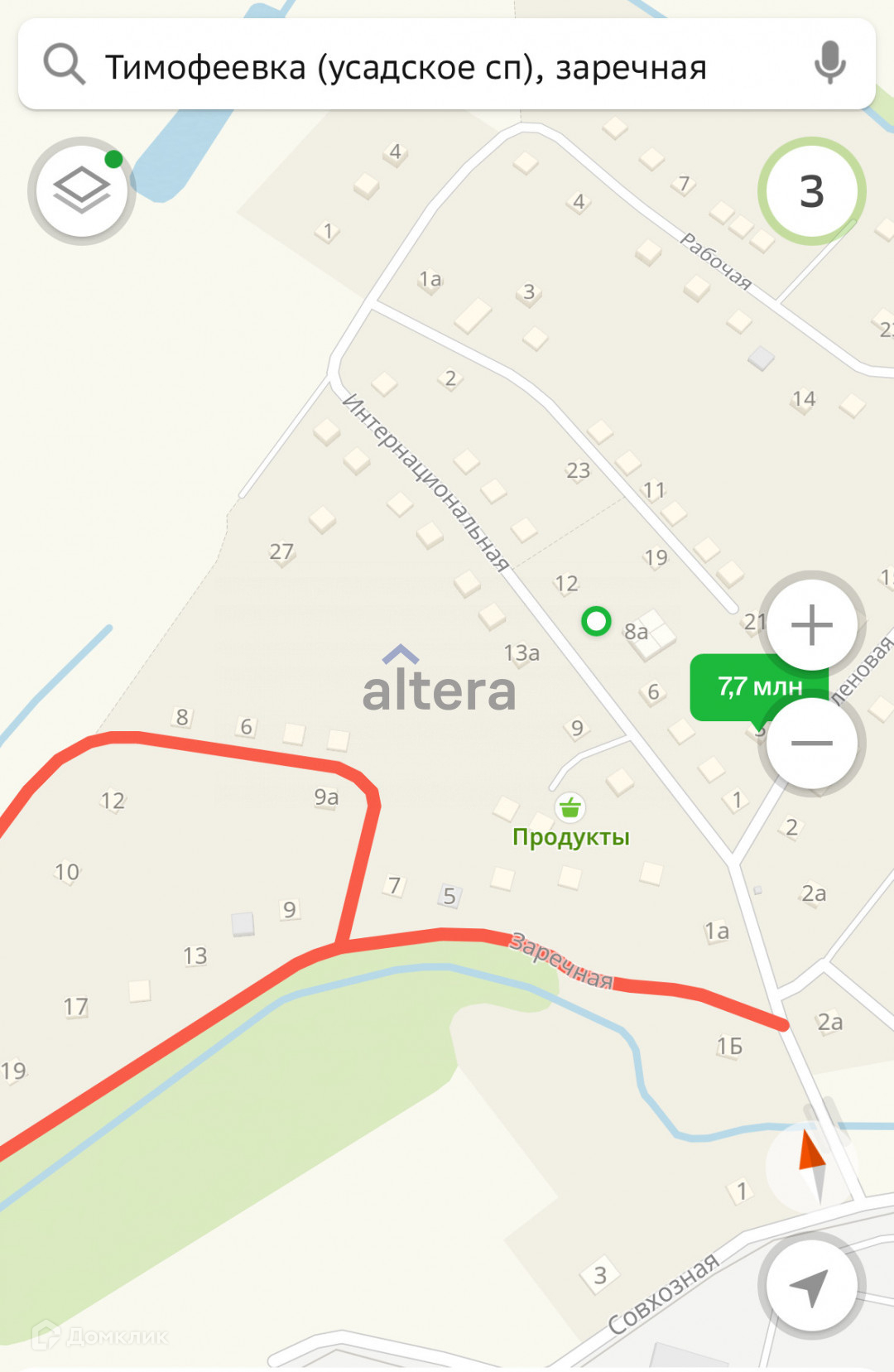This screenshot has width=894, height=1372.
Task: Open the Продукты store marker
Action: pyautogui.click(x=570, y=807)
